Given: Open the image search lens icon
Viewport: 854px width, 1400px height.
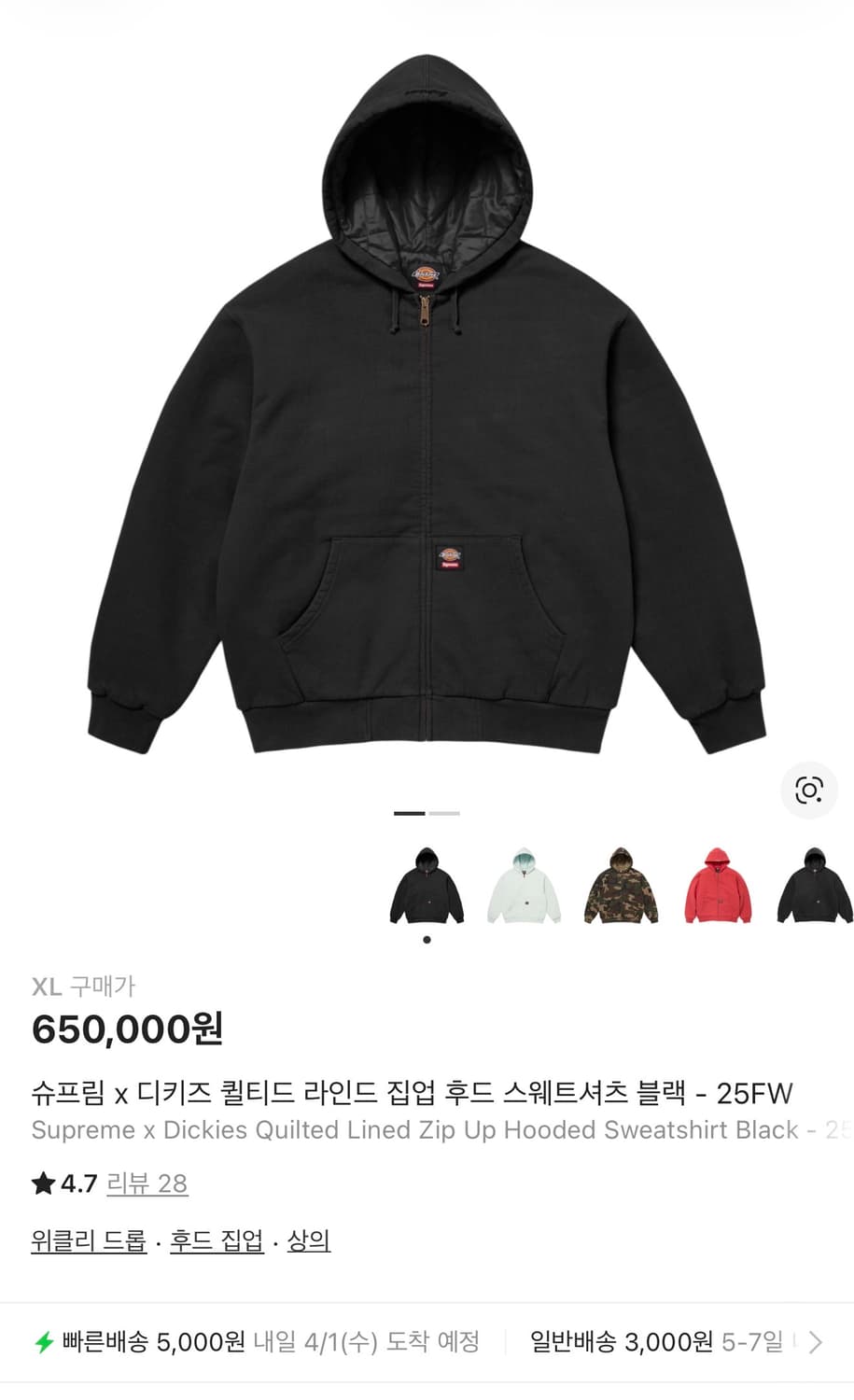Looking at the screenshot, I should pos(808,789).
